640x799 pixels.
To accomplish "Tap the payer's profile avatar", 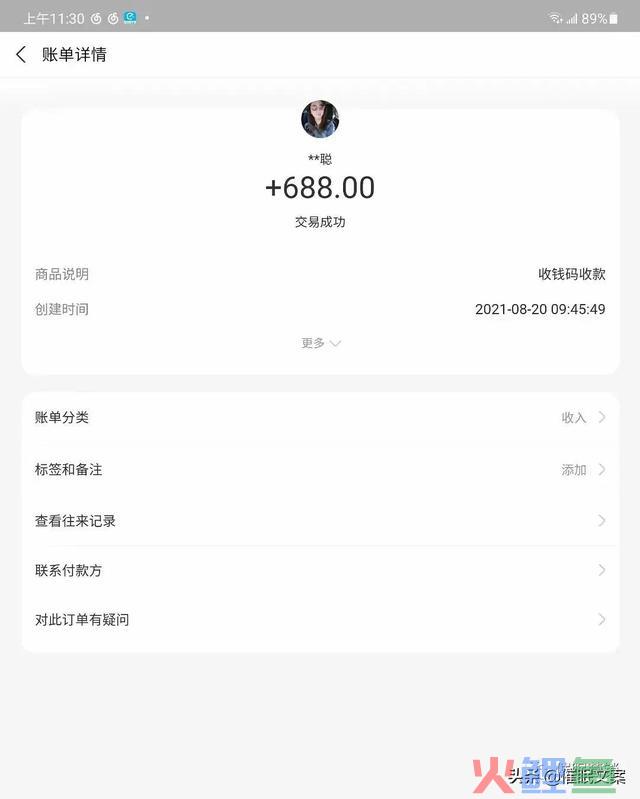I will click(x=320, y=120).
